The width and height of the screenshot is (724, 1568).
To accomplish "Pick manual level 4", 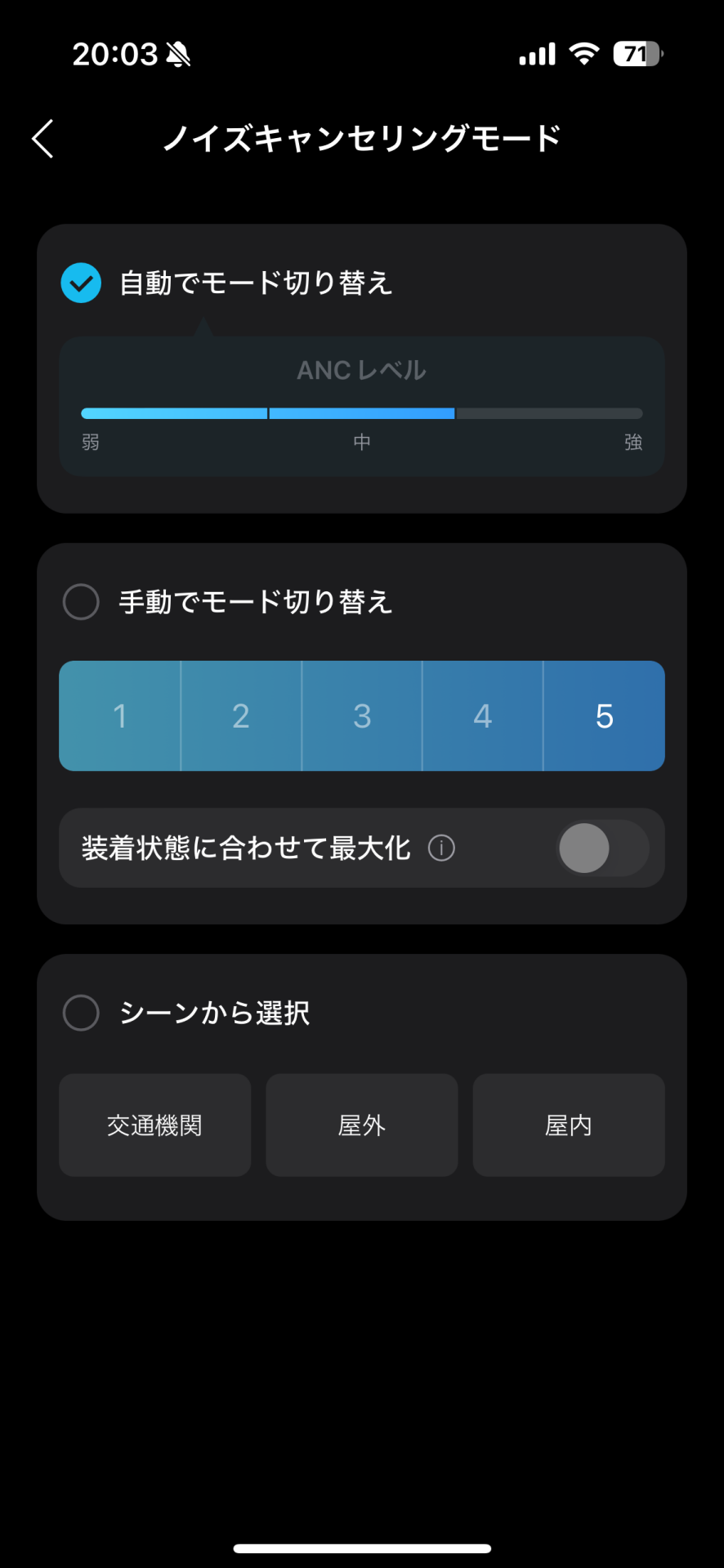I will (x=483, y=716).
